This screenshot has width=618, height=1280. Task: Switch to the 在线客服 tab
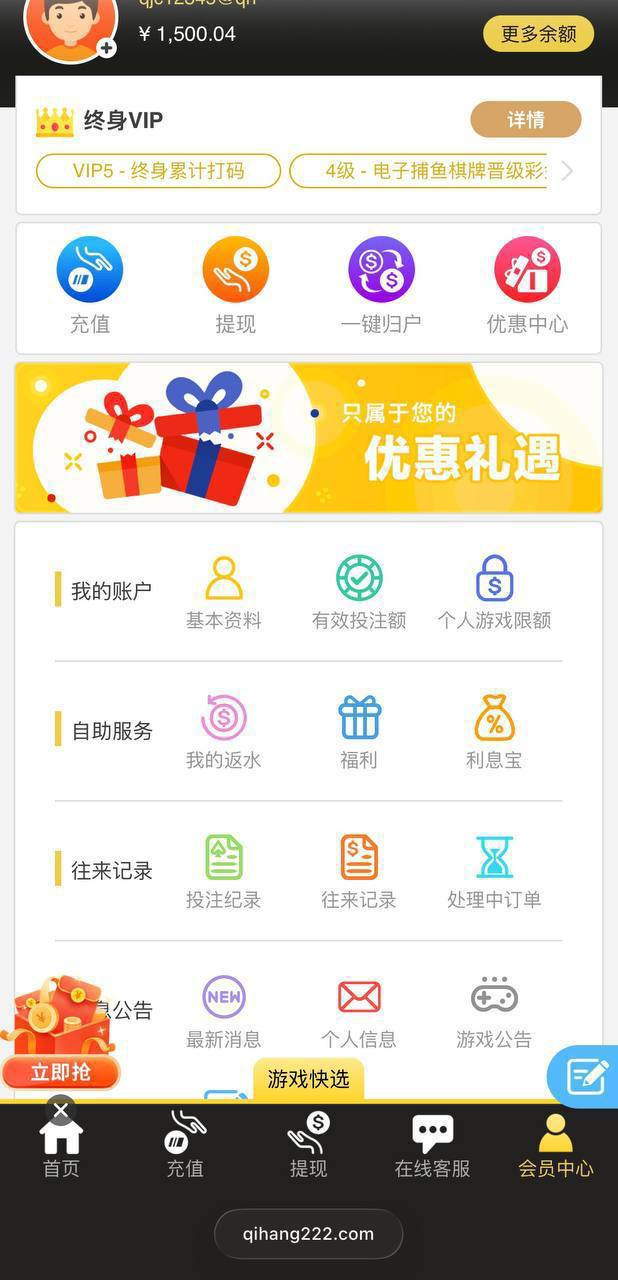tap(432, 1146)
